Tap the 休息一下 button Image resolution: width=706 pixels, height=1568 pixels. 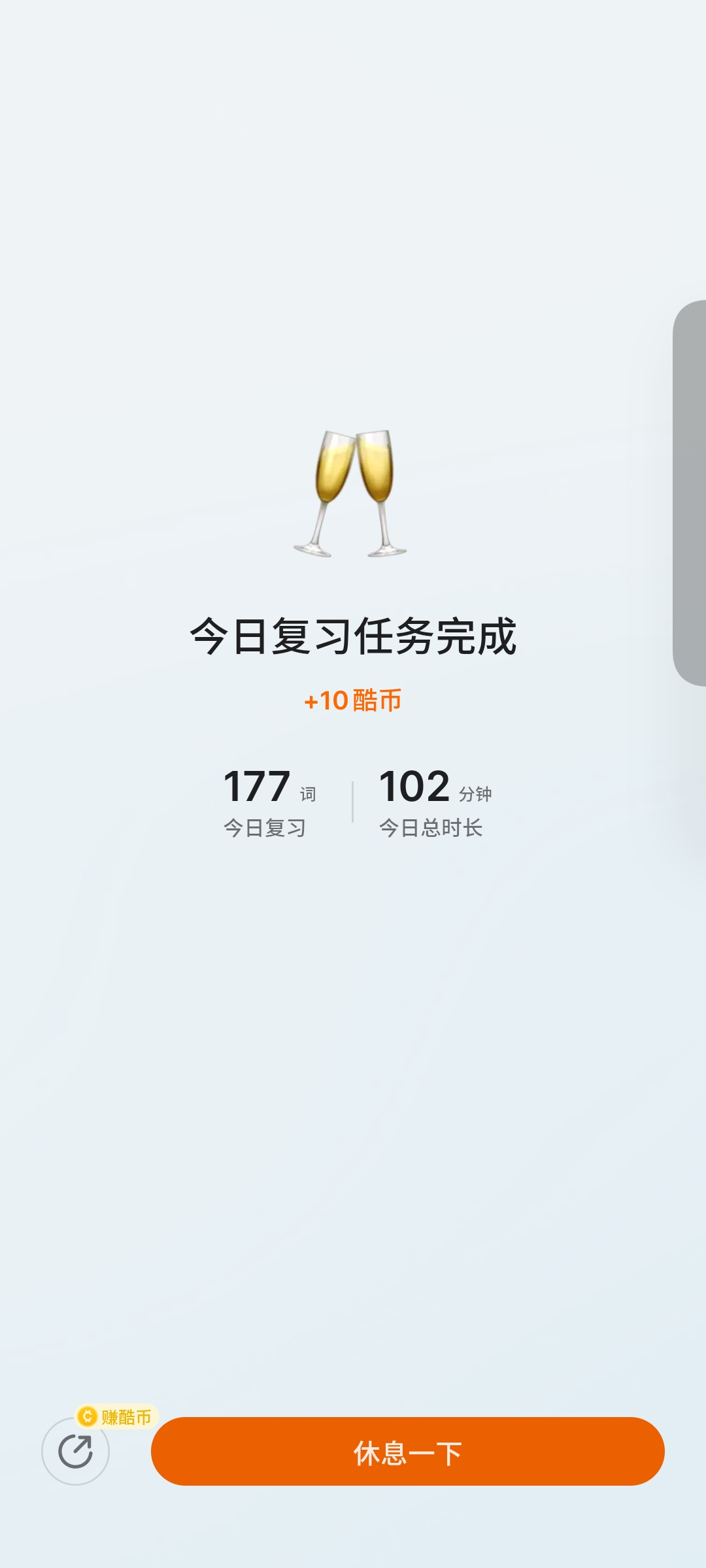pos(407,1451)
